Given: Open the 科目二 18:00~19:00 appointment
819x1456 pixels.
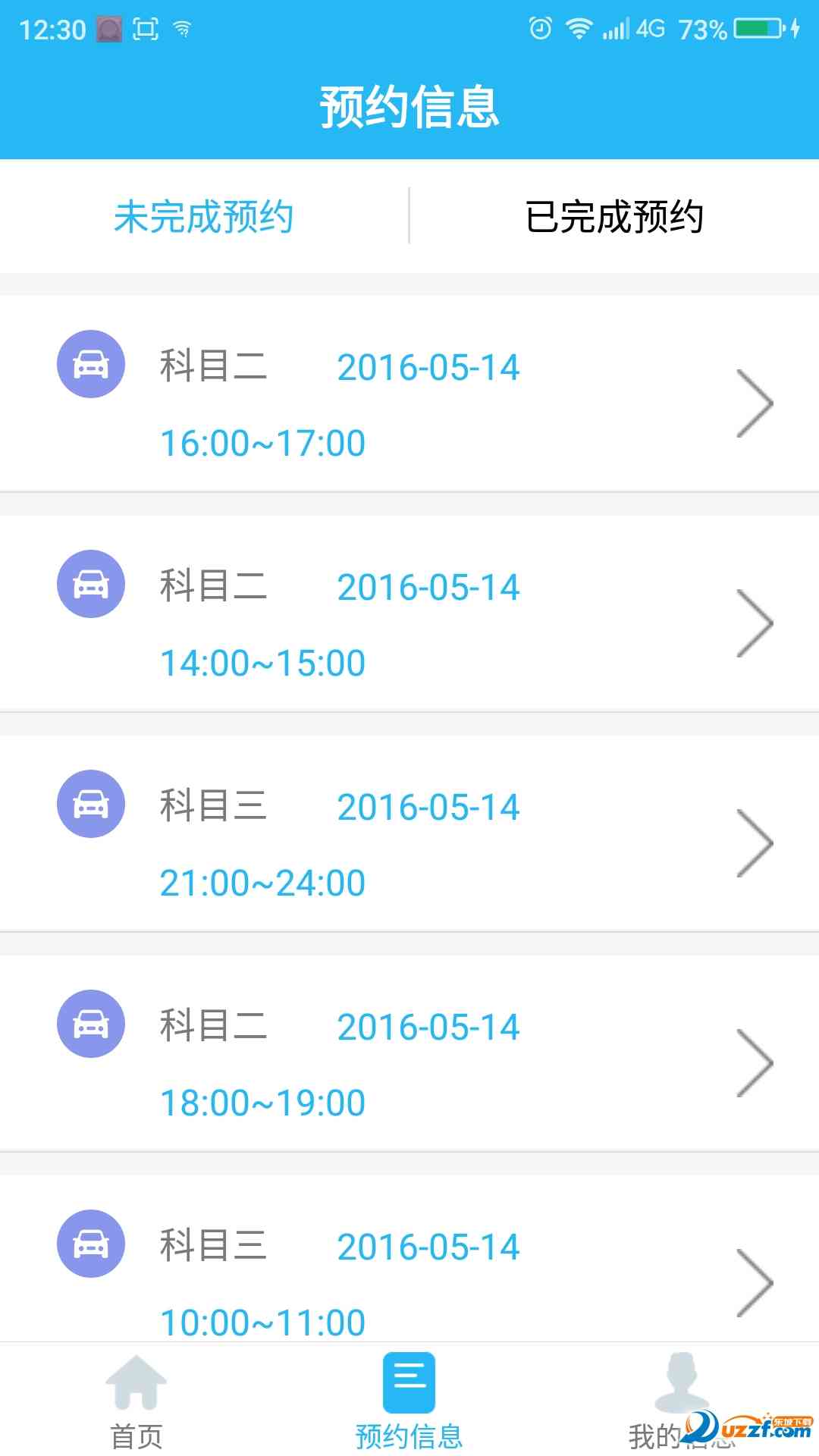Looking at the screenshot, I should click(x=409, y=1054).
